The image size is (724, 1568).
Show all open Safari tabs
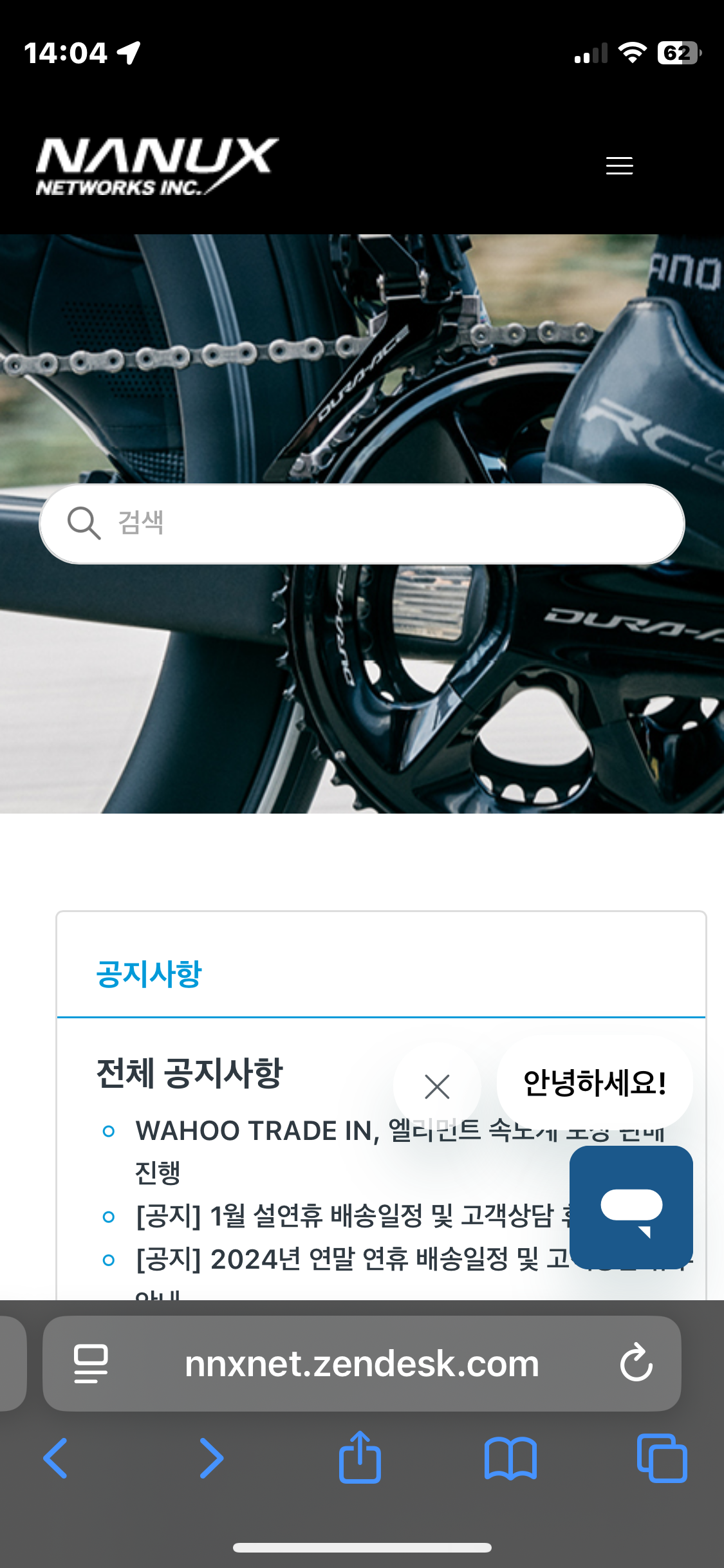point(662,1458)
